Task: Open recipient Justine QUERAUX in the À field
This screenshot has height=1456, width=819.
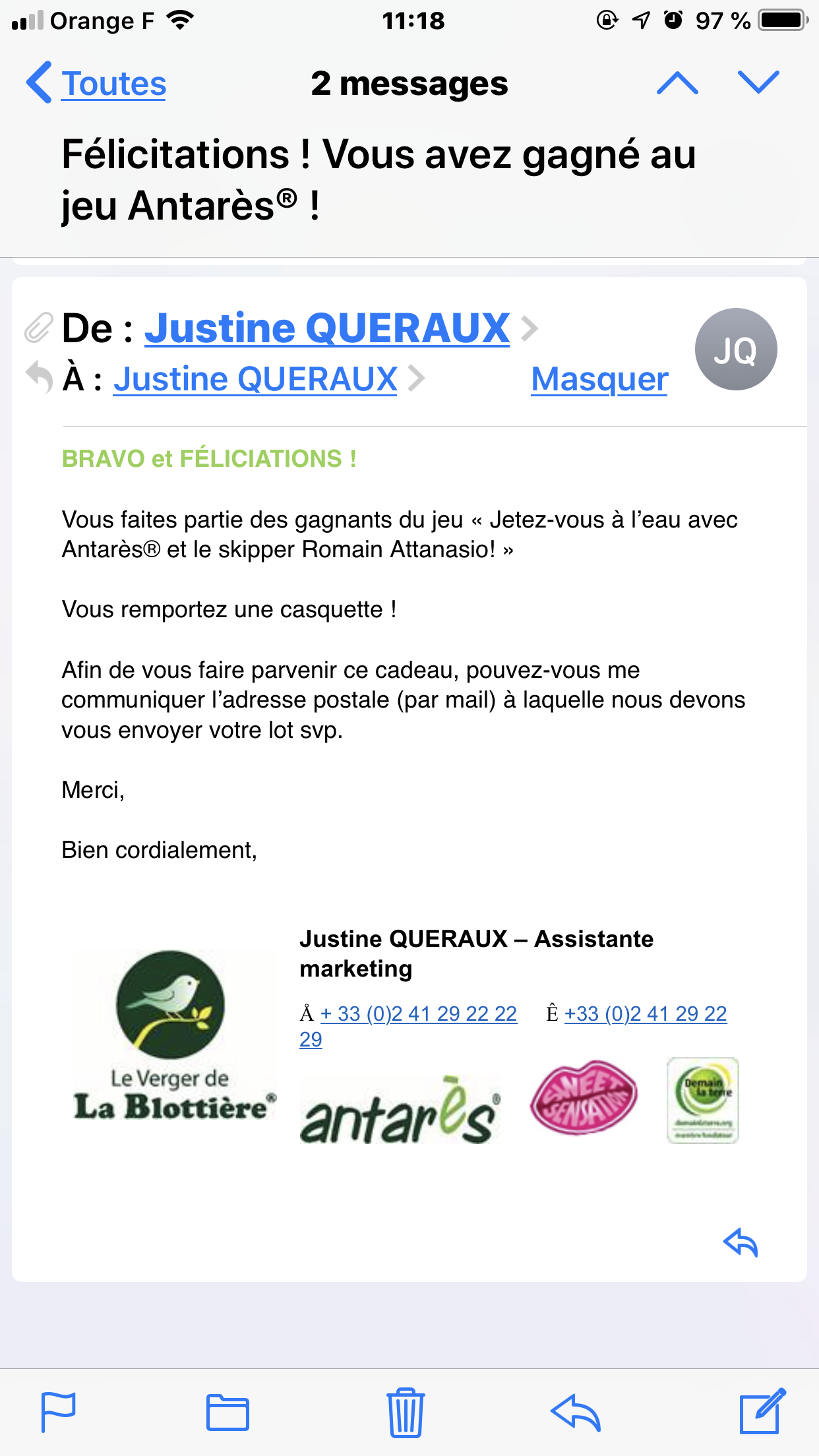Action: (255, 379)
